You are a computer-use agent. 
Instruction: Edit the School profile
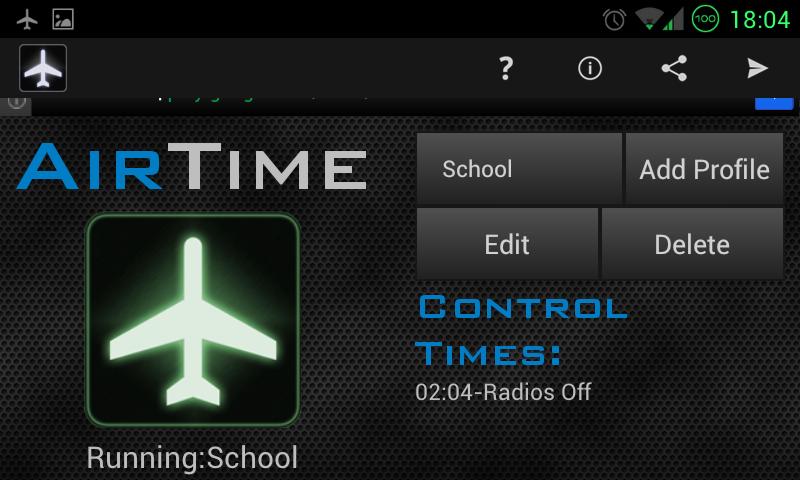507,244
